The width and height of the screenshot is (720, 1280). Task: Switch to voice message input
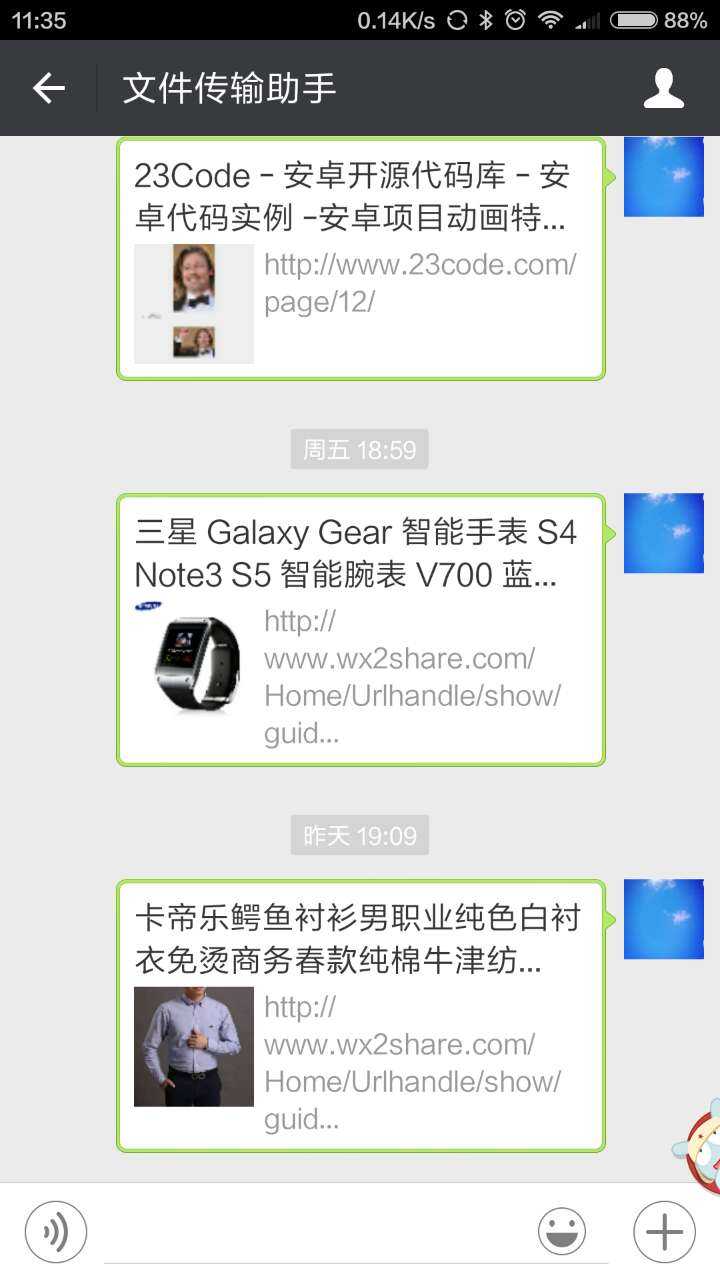[56, 1232]
